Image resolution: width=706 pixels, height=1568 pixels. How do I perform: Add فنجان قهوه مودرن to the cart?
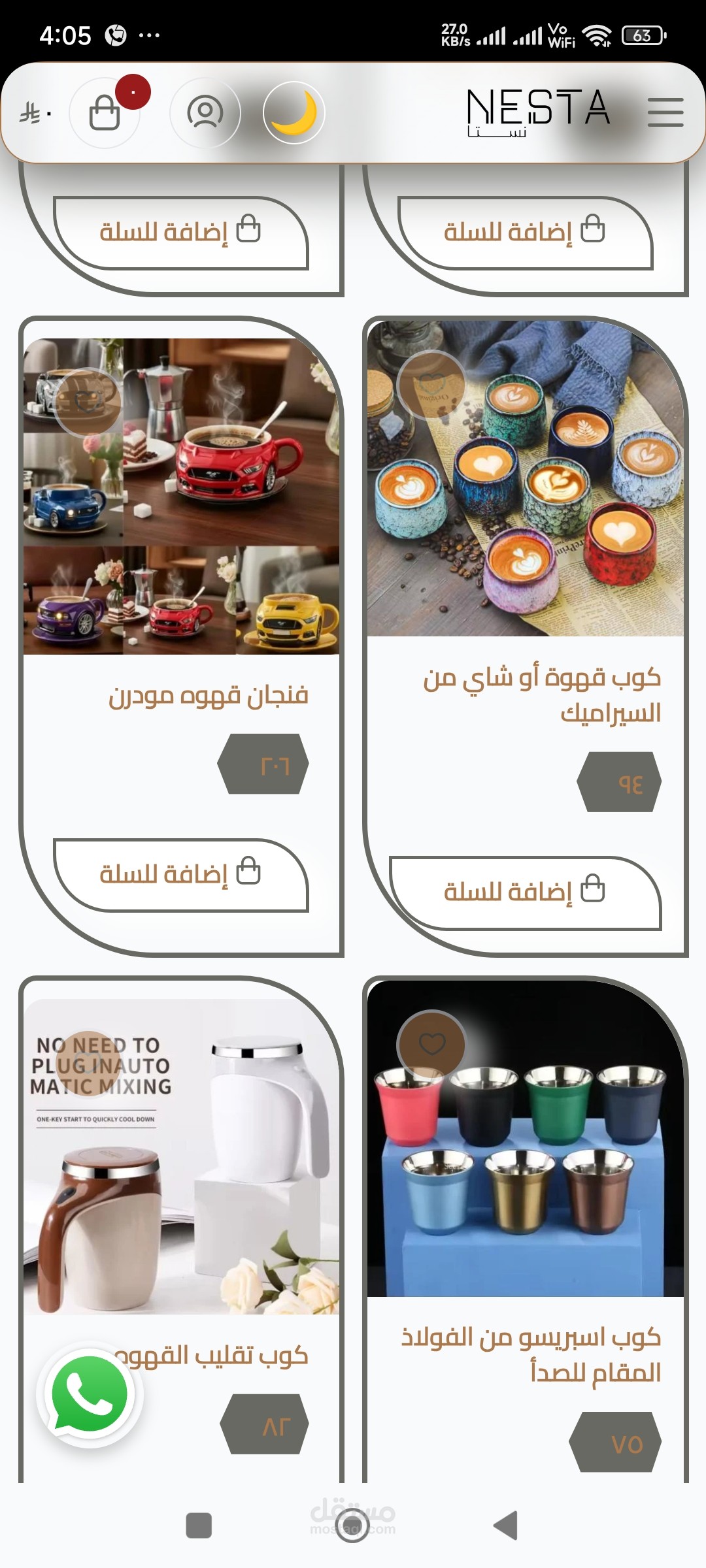(x=180, y=874)
